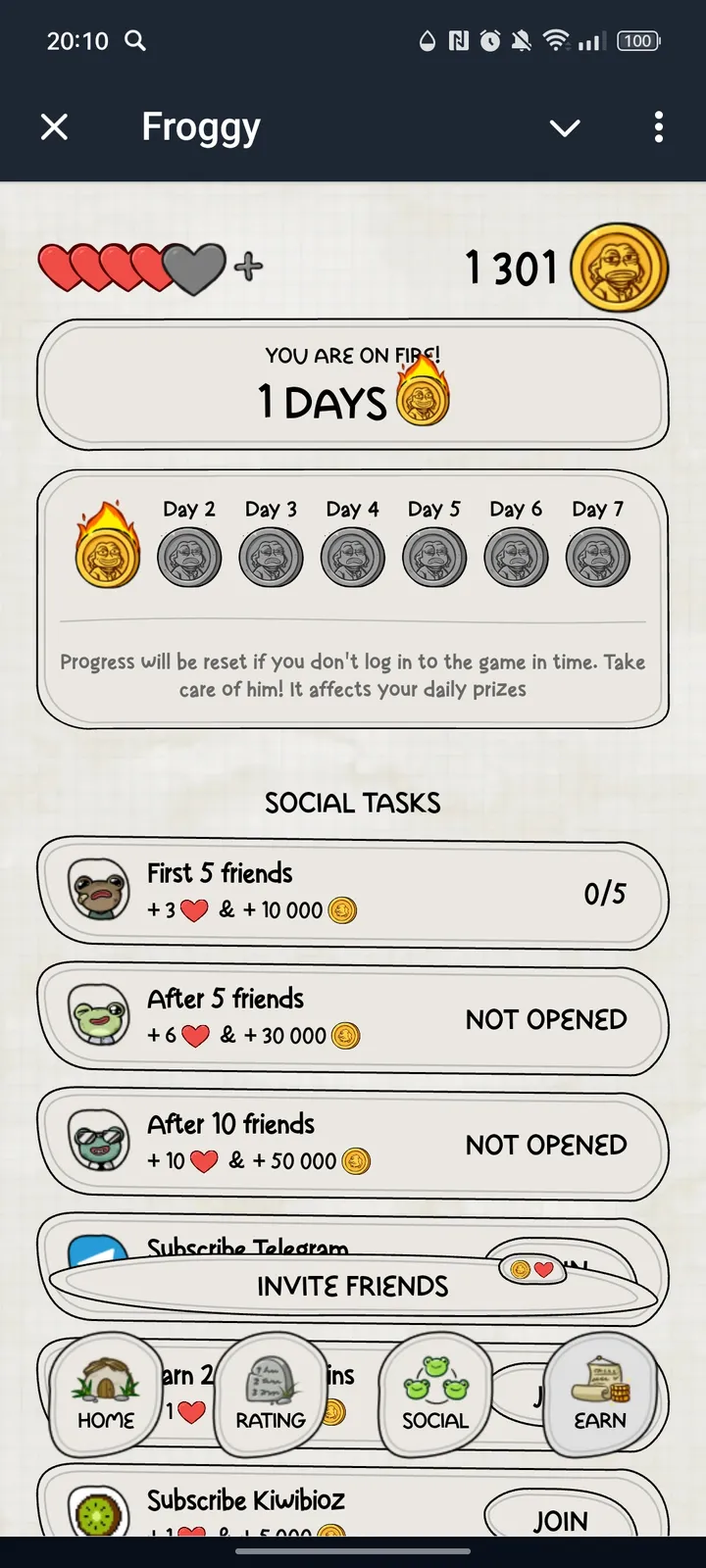Select the Day 4 silver coin
This screenshot has height=1568, width=706.
[x=352, y=556]
